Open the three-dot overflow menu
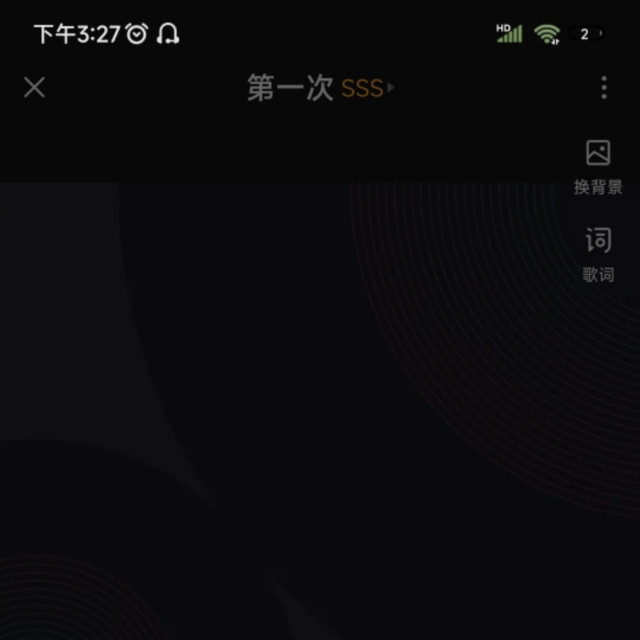Image resolution: width=640 pixels, height=640 pixels. [x=604, y=87]
